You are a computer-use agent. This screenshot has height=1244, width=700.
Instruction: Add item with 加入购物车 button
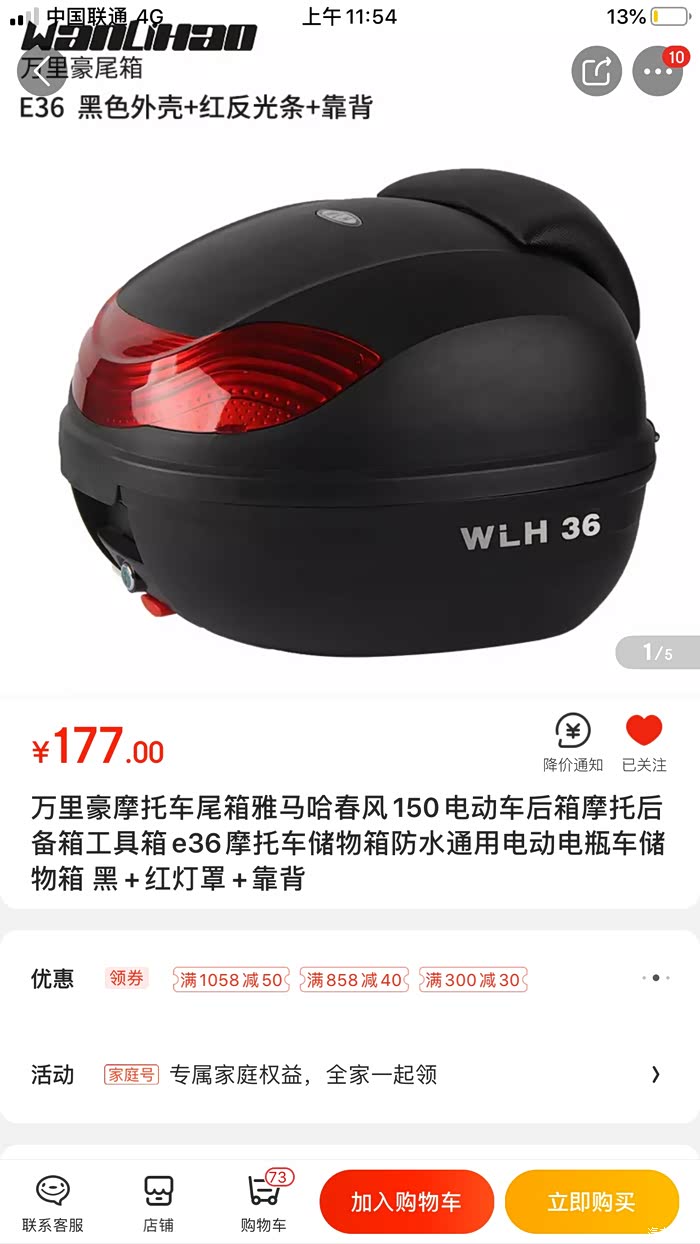[406, 1202]
